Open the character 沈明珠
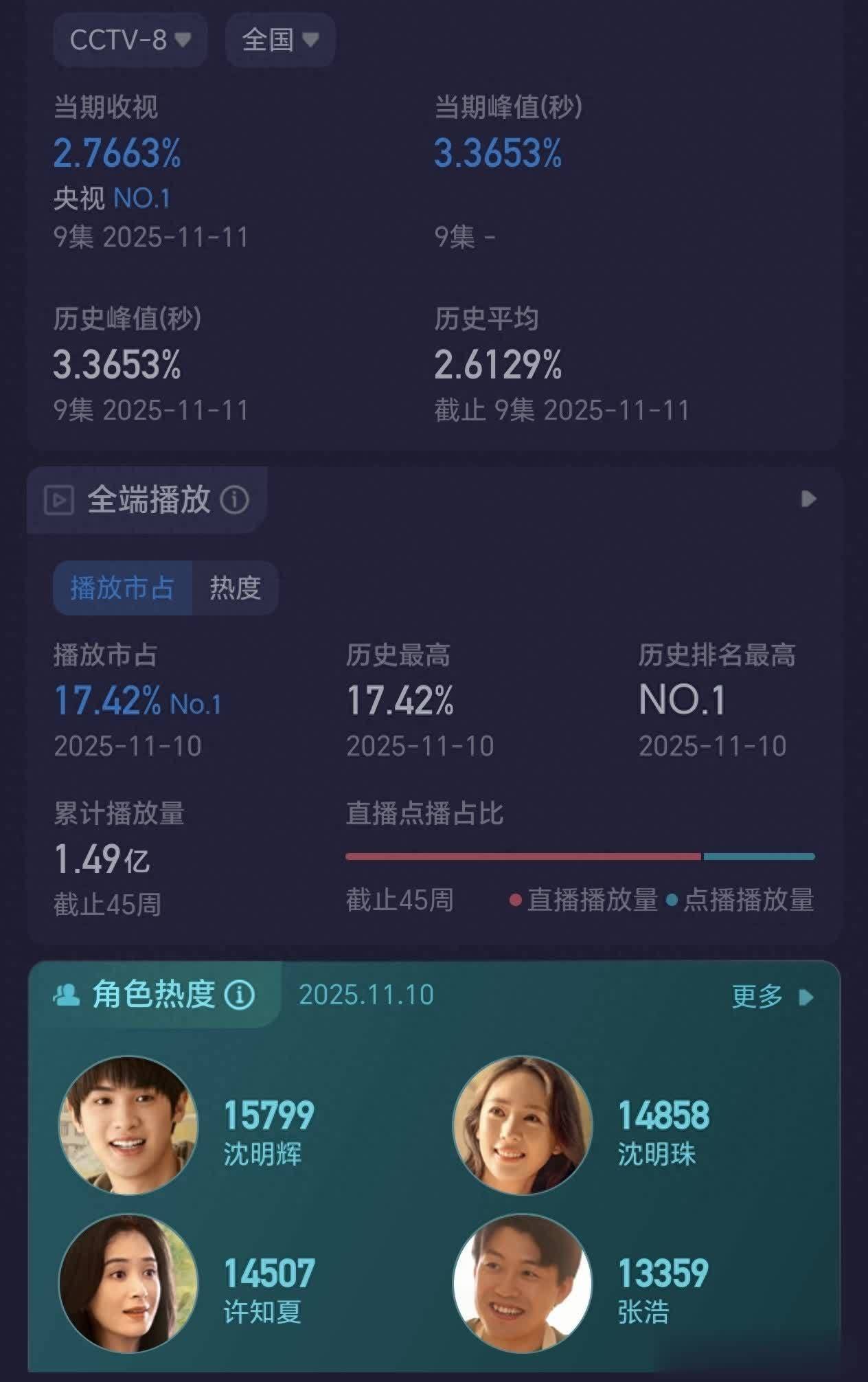868x1382 pixels. point(522,1126)
